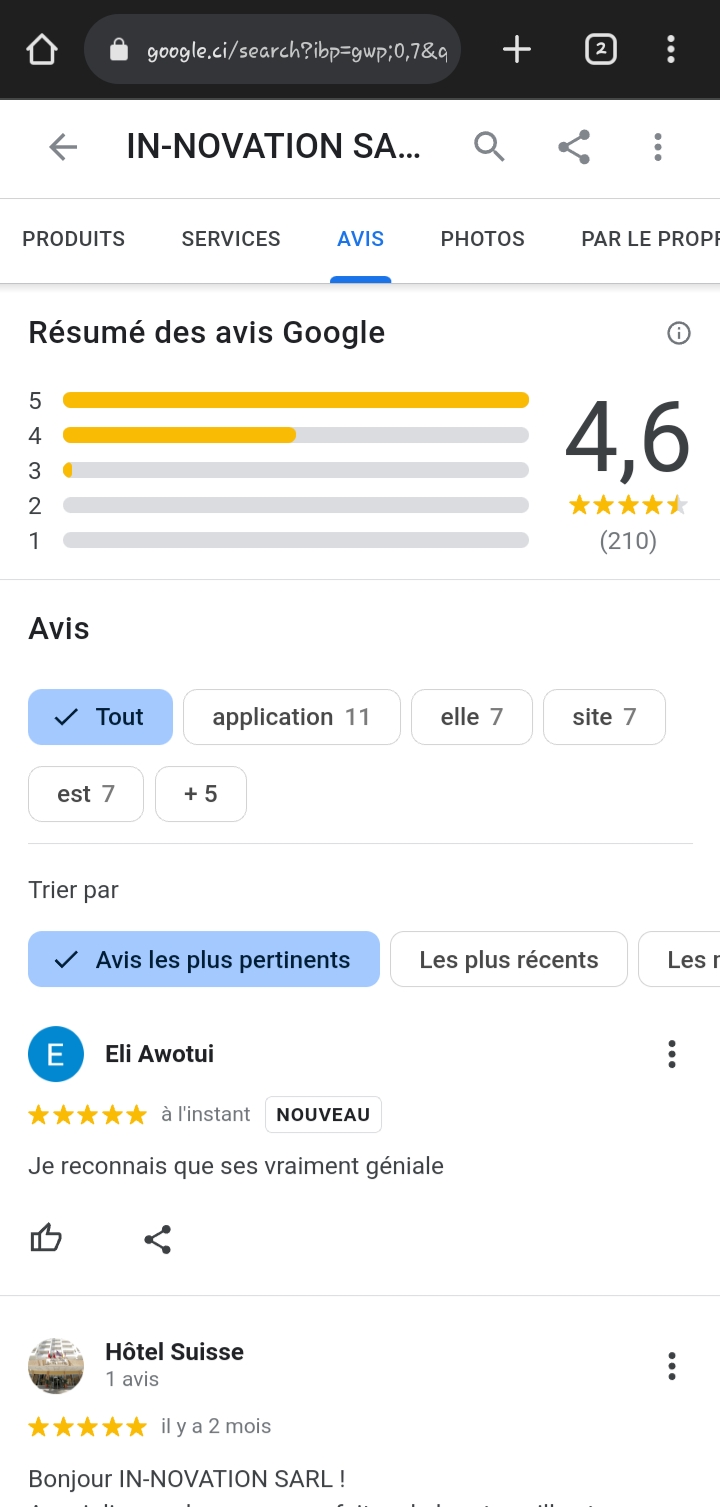Go back from IN-NOVATION SARL page
The height and width of the screenshot is (1507, 720).
click(x=63, y=147)
